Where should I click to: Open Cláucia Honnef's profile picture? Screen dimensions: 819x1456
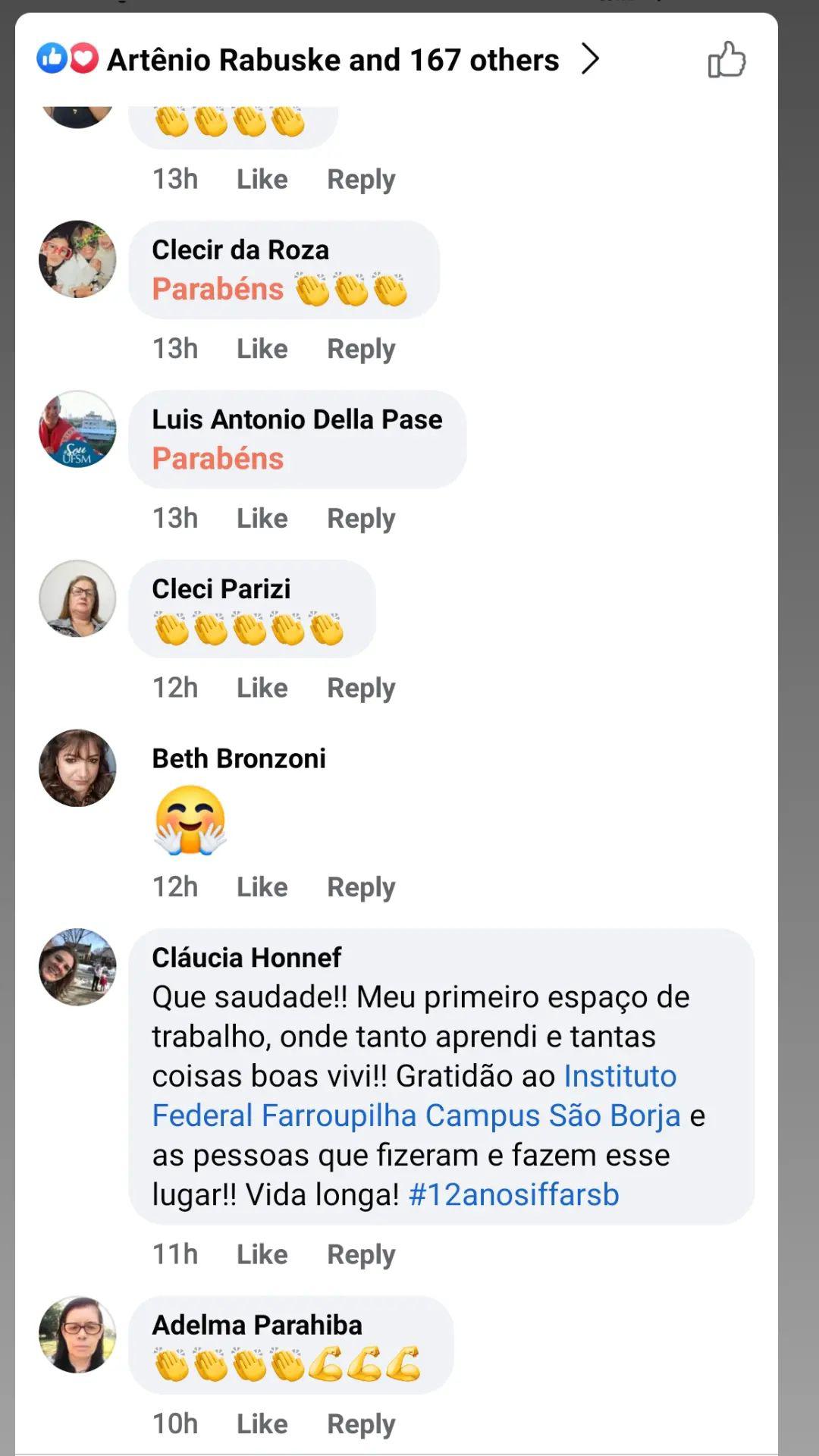point(77,967)
